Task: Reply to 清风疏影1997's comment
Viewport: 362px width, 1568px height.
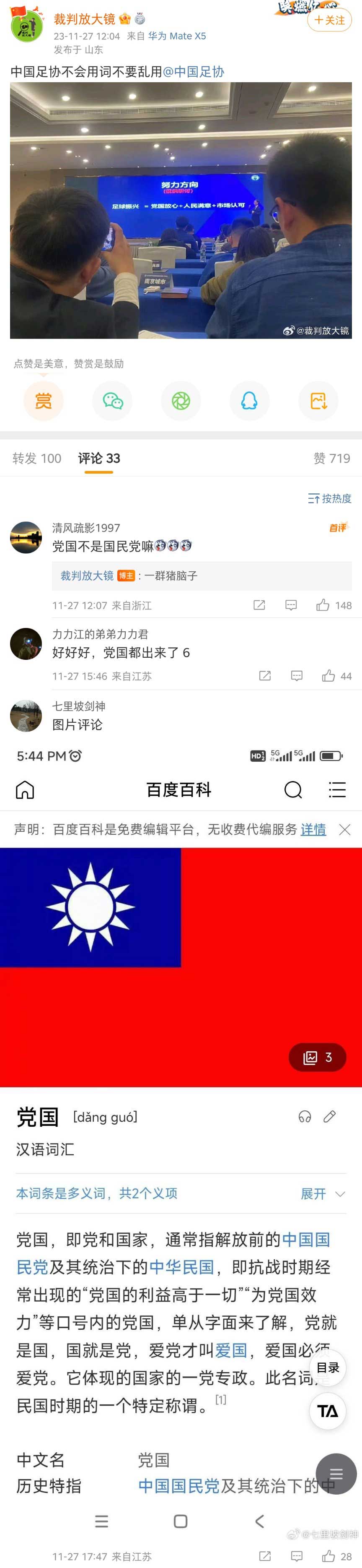Action: 292,605
